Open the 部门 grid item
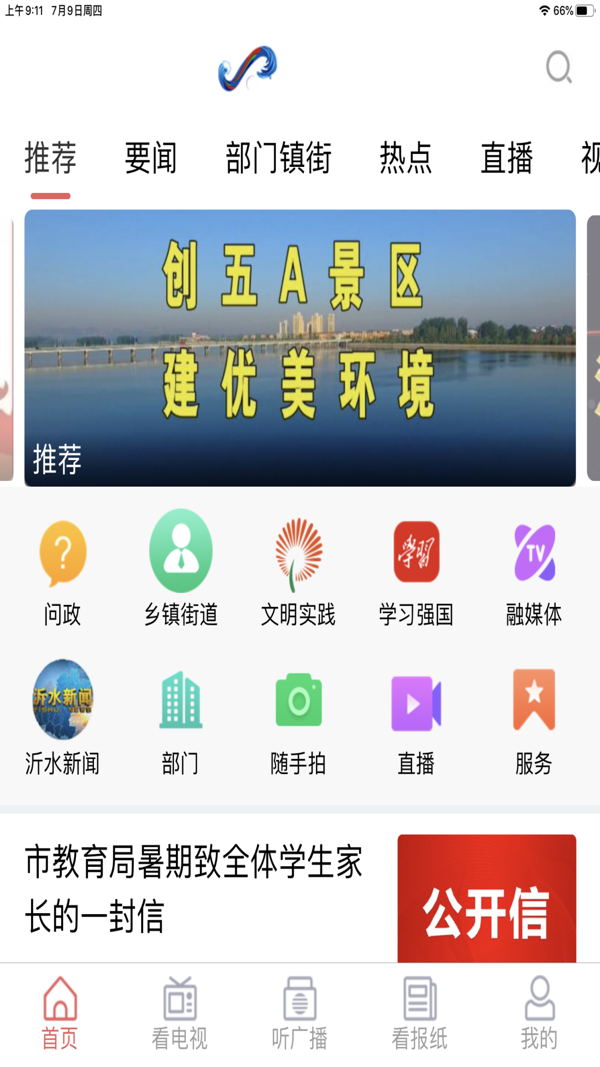 point(180,723)
